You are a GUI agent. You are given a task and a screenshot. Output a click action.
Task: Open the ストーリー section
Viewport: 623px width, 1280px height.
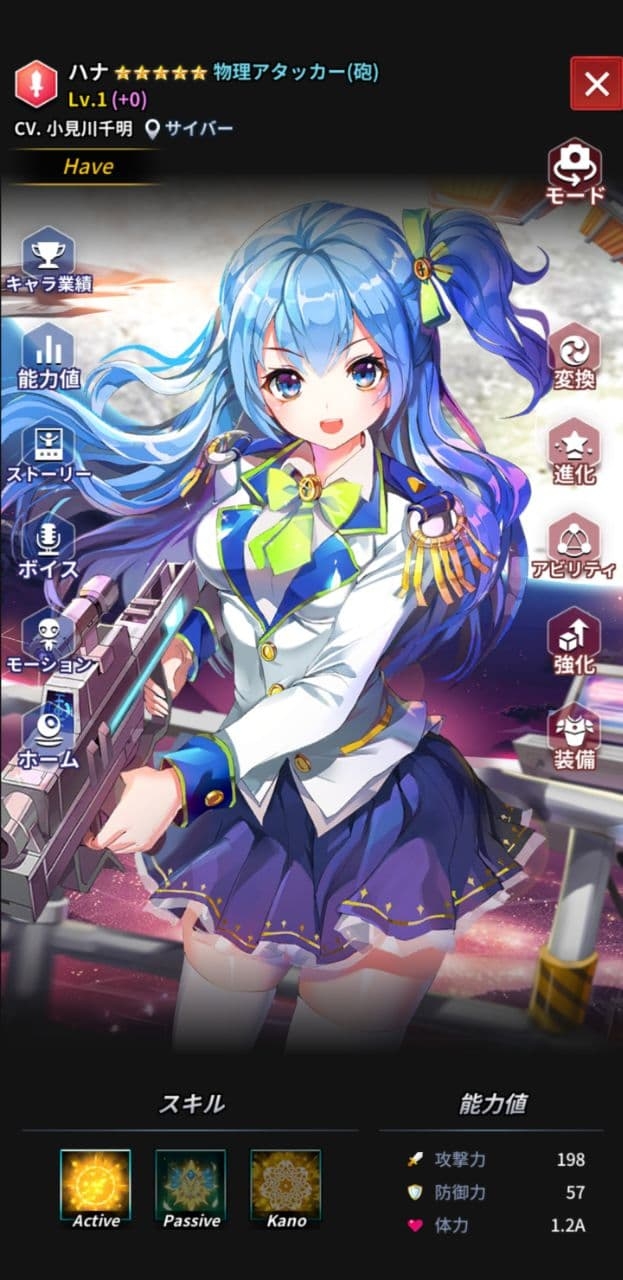pos(48,450)
